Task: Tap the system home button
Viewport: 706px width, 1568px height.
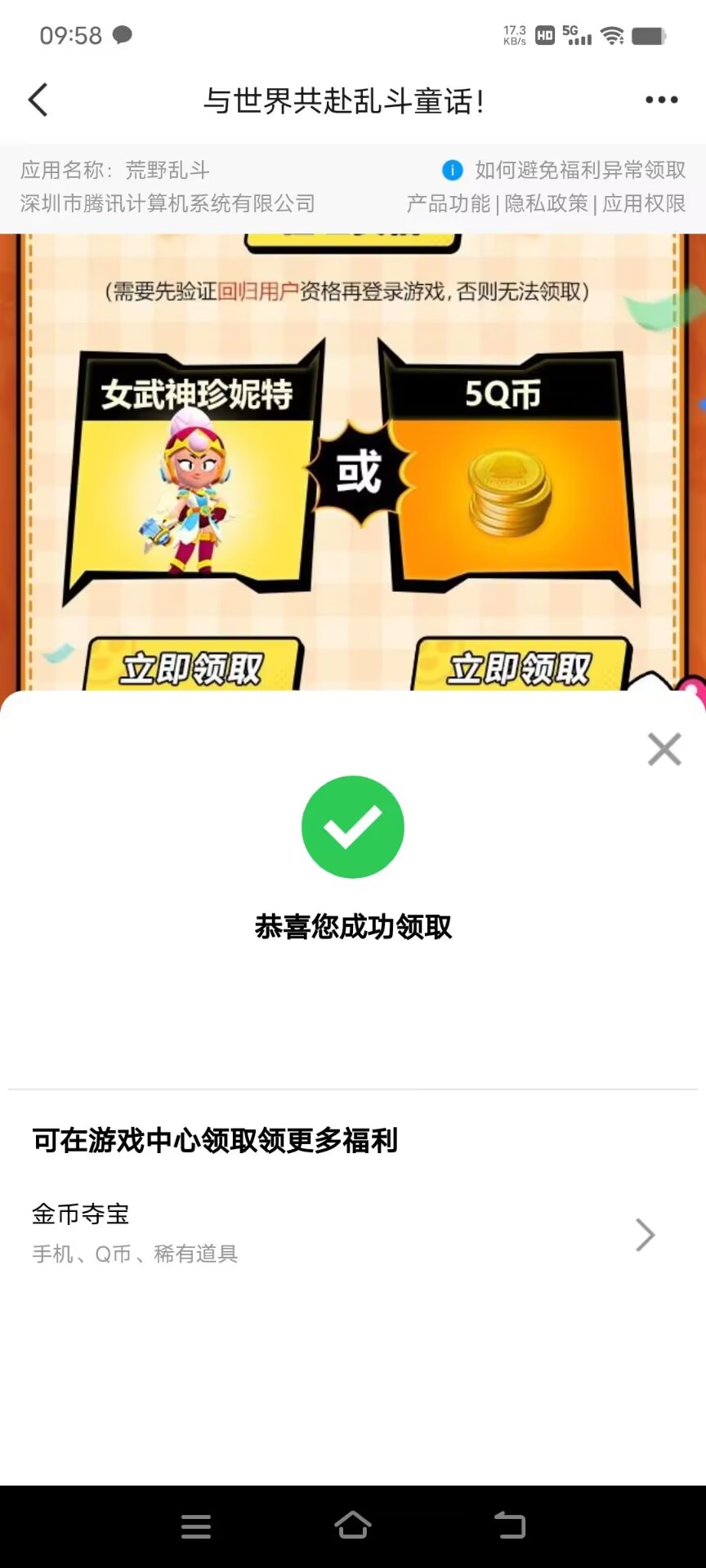Action: click(353, 1525)
